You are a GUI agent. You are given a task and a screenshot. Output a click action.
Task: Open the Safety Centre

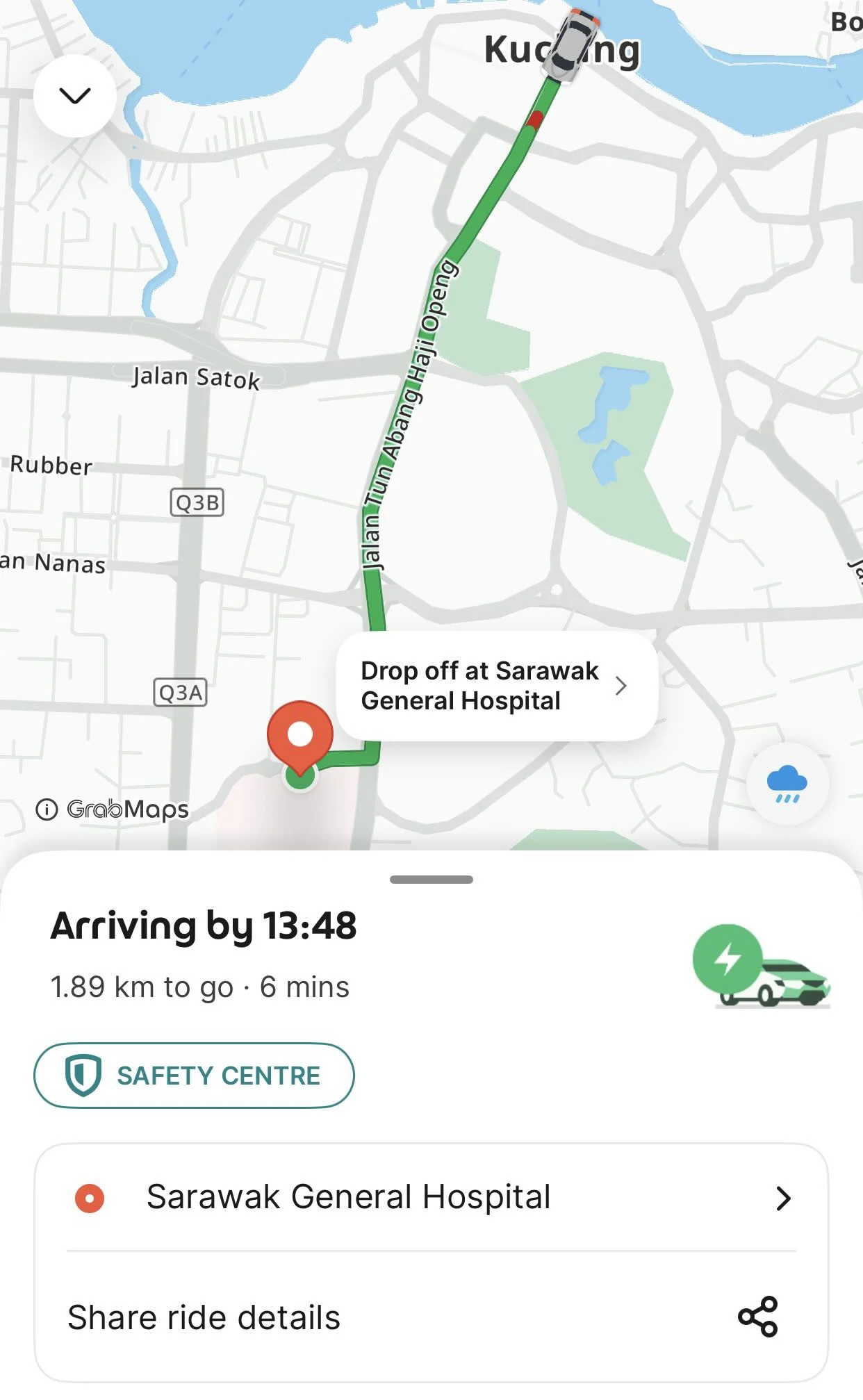194,1075
